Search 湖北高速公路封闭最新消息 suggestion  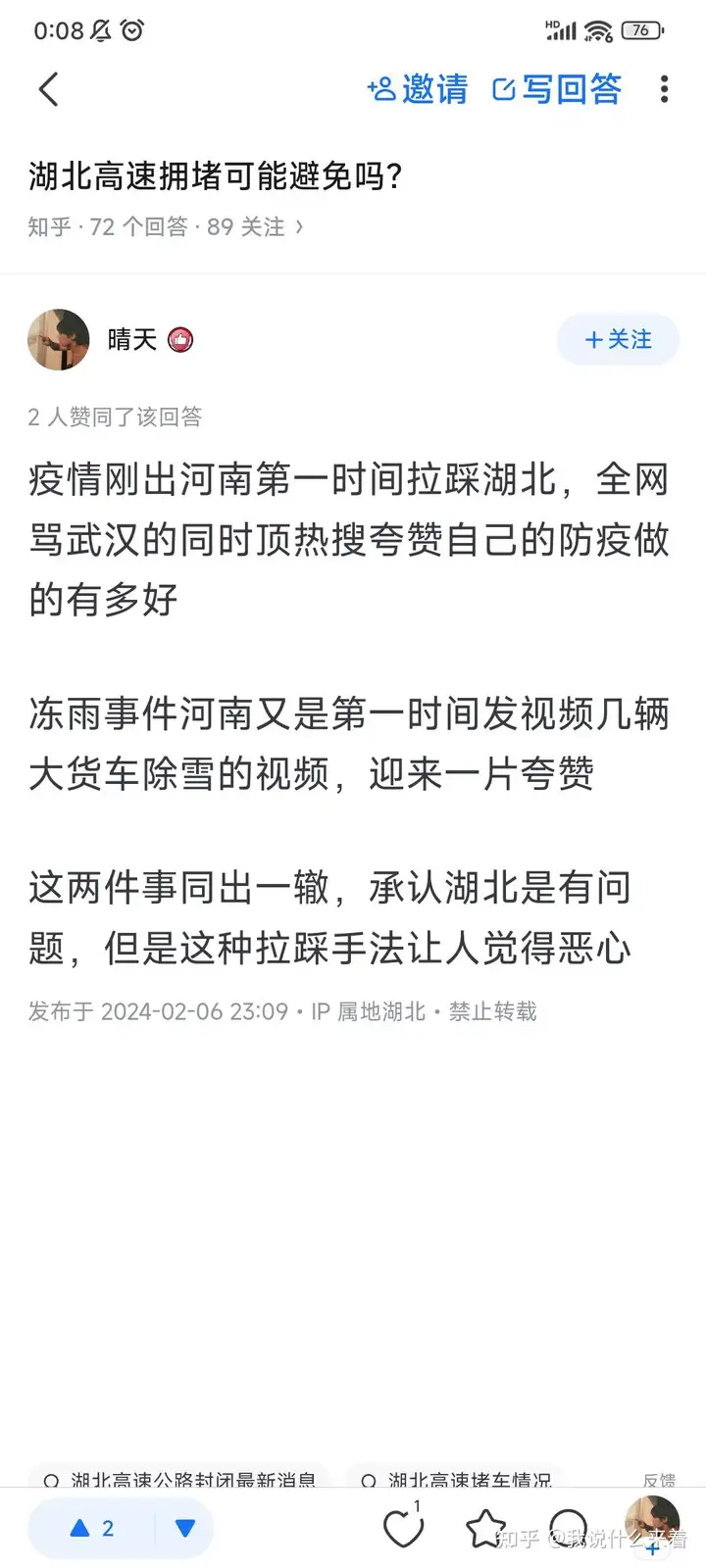point(179,1479)
